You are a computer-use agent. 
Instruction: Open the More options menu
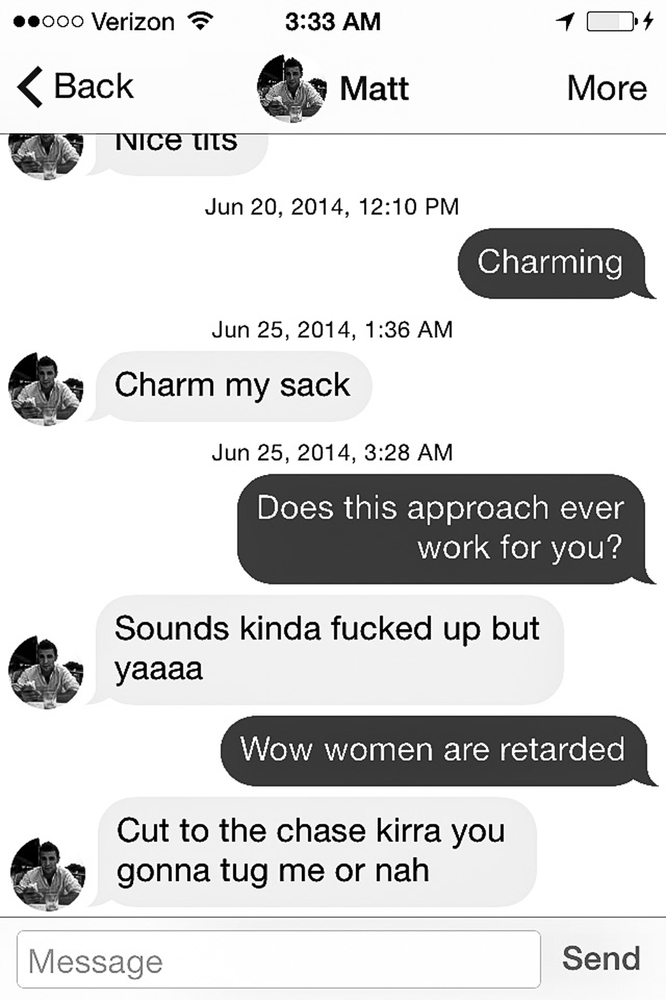pyautogui.click(x=606, y=88)
